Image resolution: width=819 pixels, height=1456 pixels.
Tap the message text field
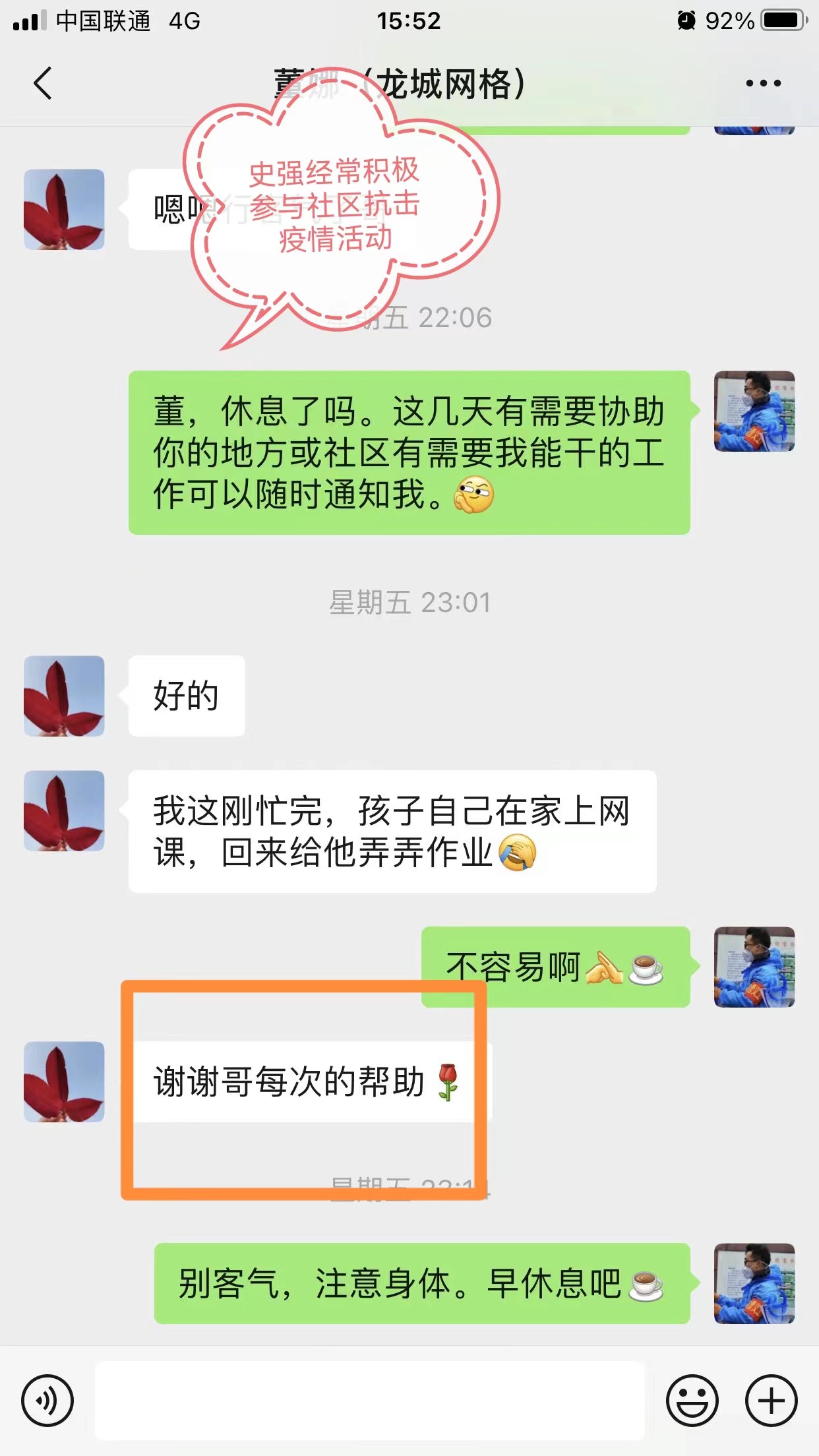point(370,1401)
